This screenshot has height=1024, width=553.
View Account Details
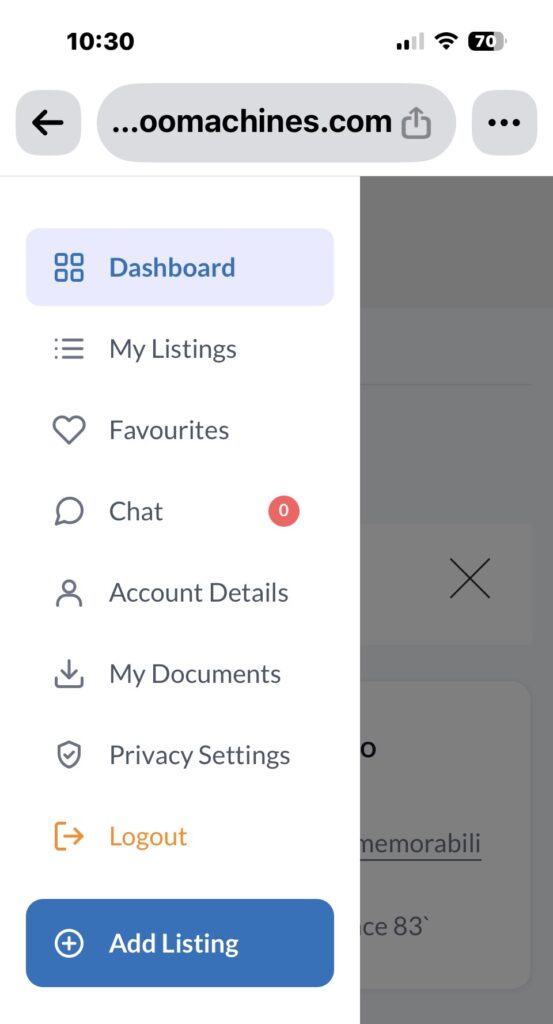point(180,593)
